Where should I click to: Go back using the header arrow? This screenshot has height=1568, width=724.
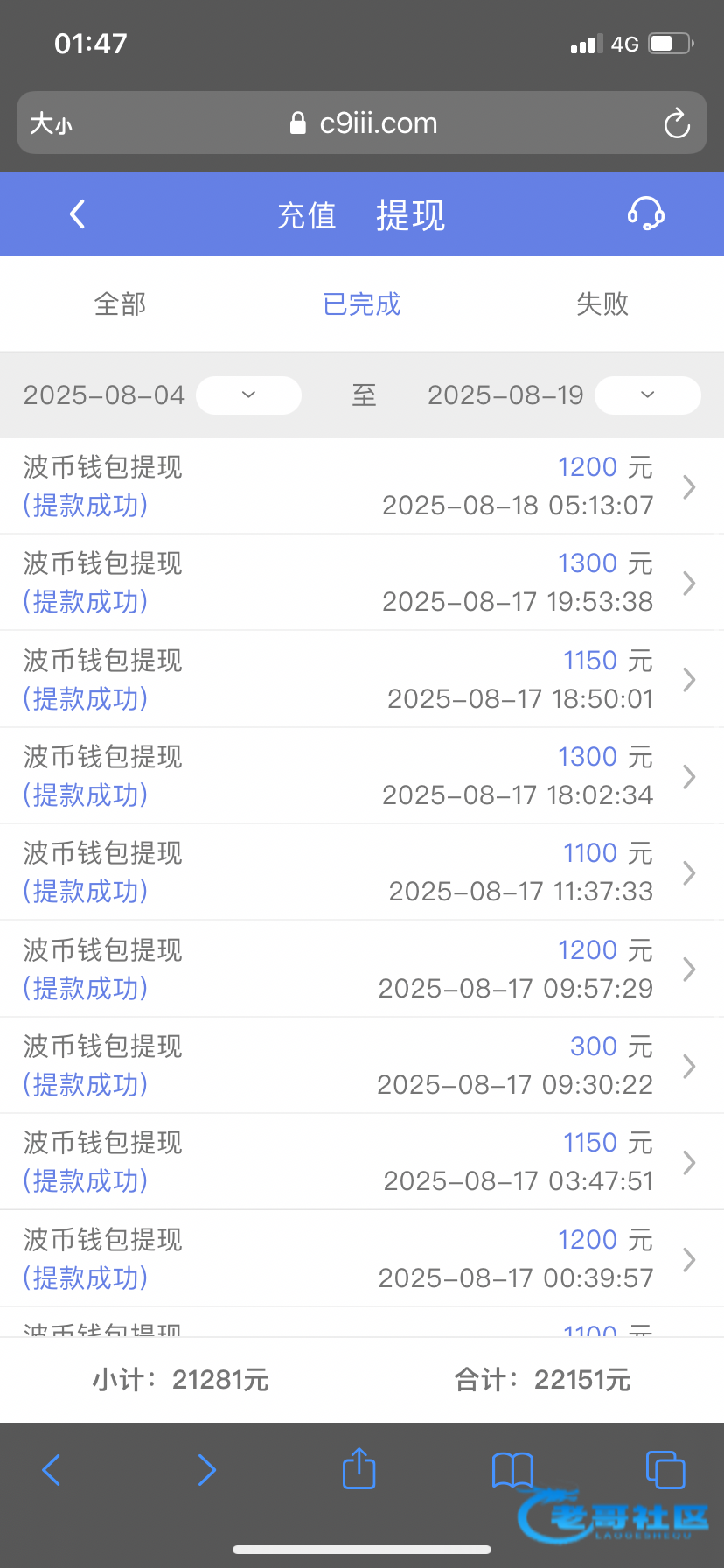(78, 214)
